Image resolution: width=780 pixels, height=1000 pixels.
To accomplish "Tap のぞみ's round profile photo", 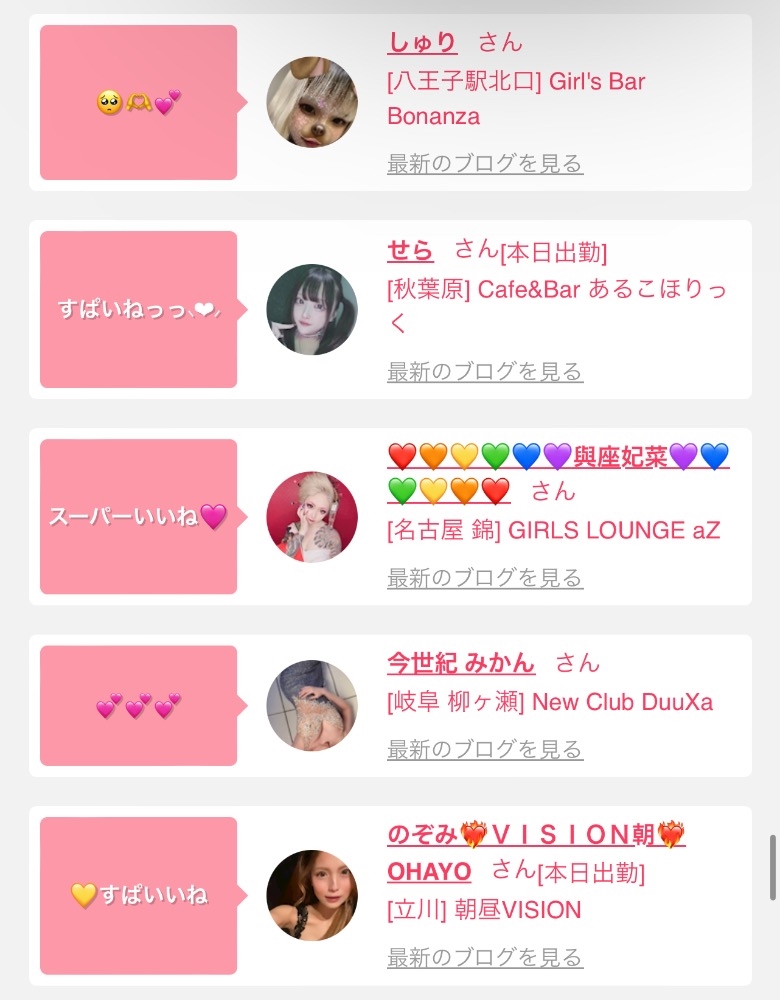I will point(312,896).
